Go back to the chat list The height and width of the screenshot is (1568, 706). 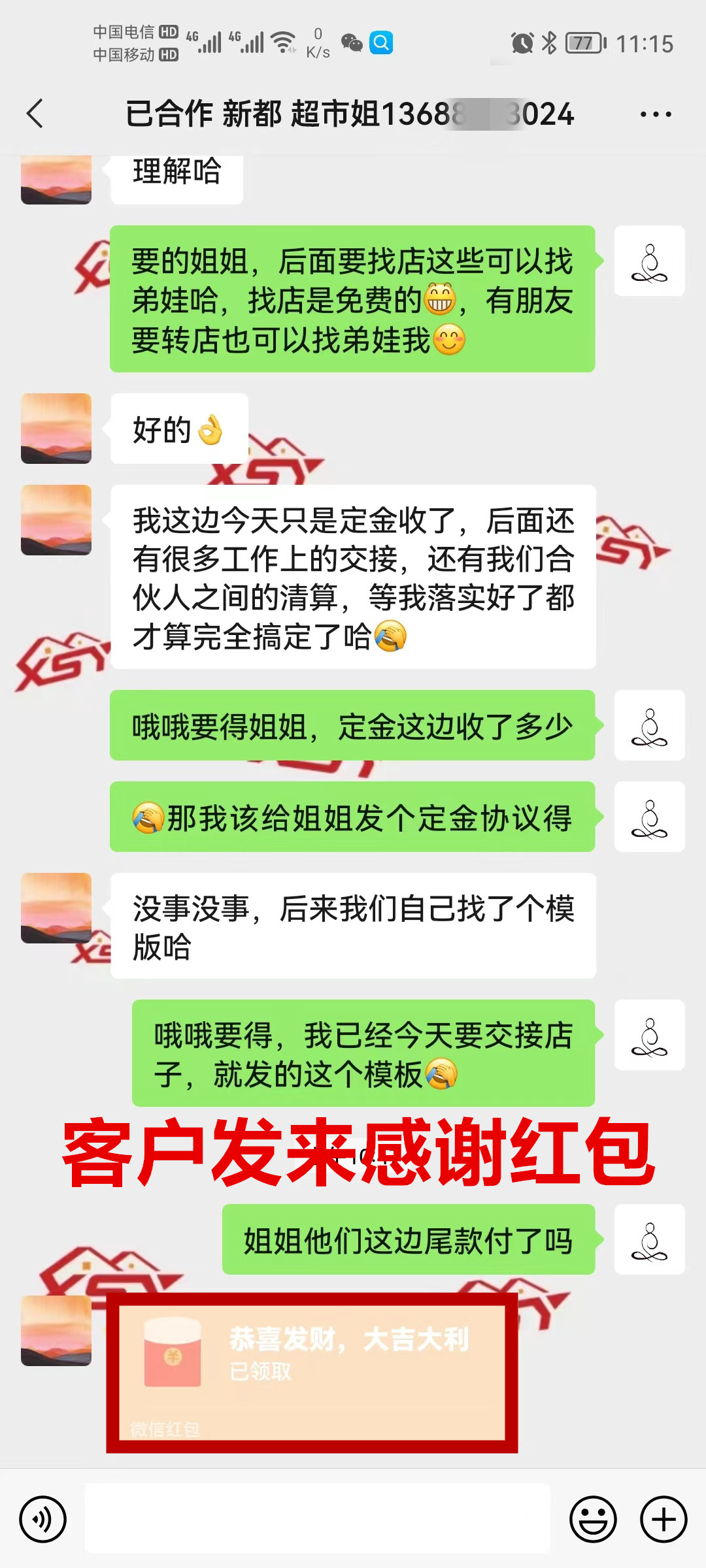pyautogui.click(x=35, y=114)
